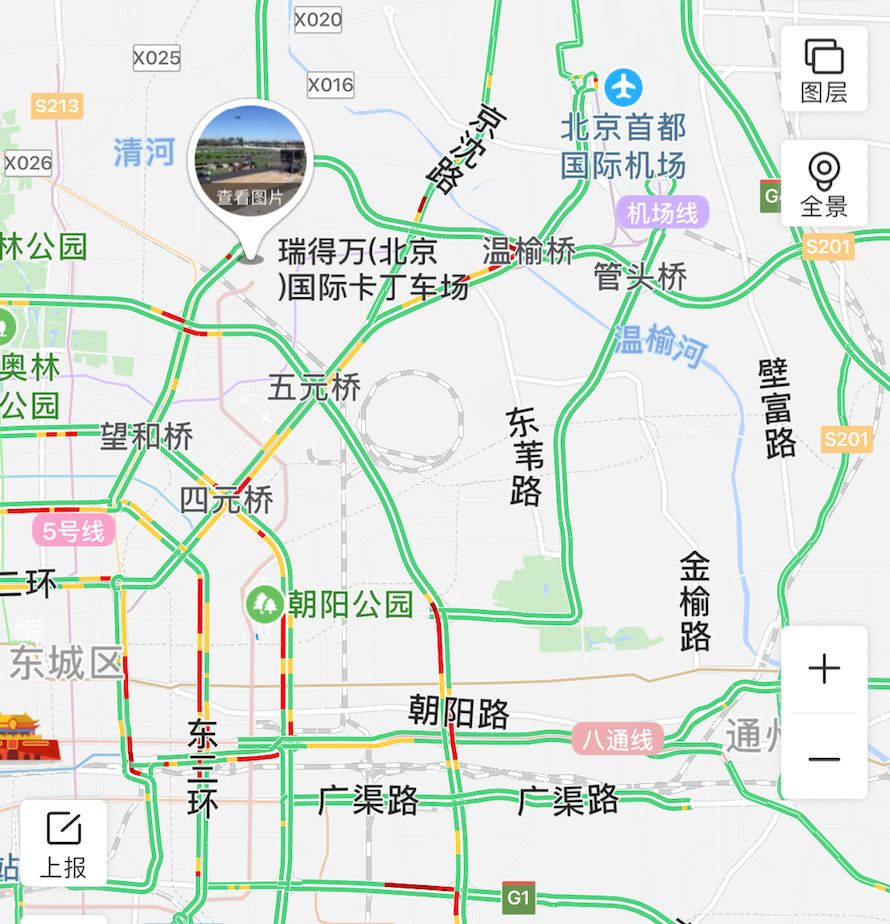This screenshot has height=924, width=890.
Task: Click the G1 expressway shield badge
Action: 519,898
